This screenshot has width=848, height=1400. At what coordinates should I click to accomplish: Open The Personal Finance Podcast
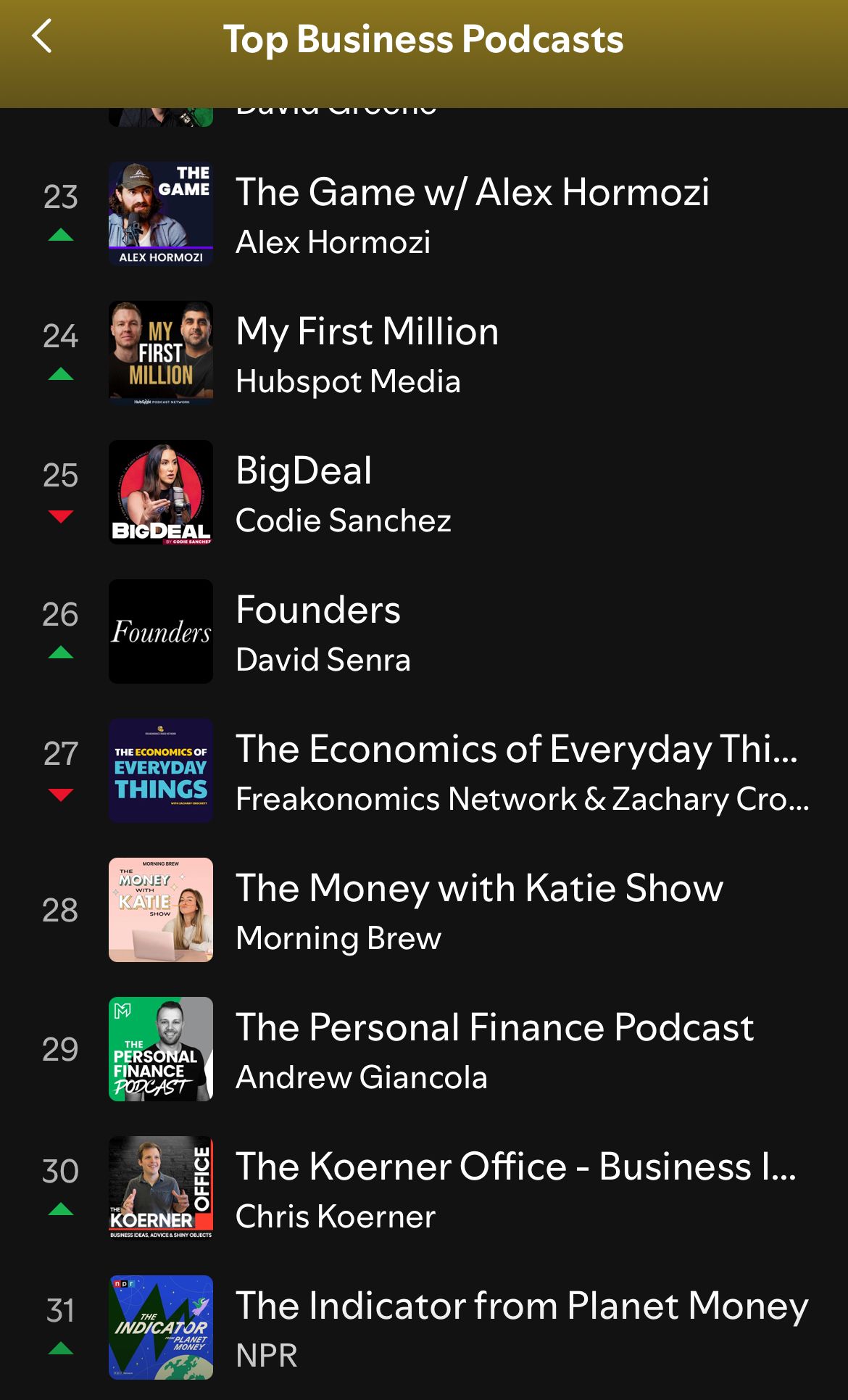pos(494,1049)
